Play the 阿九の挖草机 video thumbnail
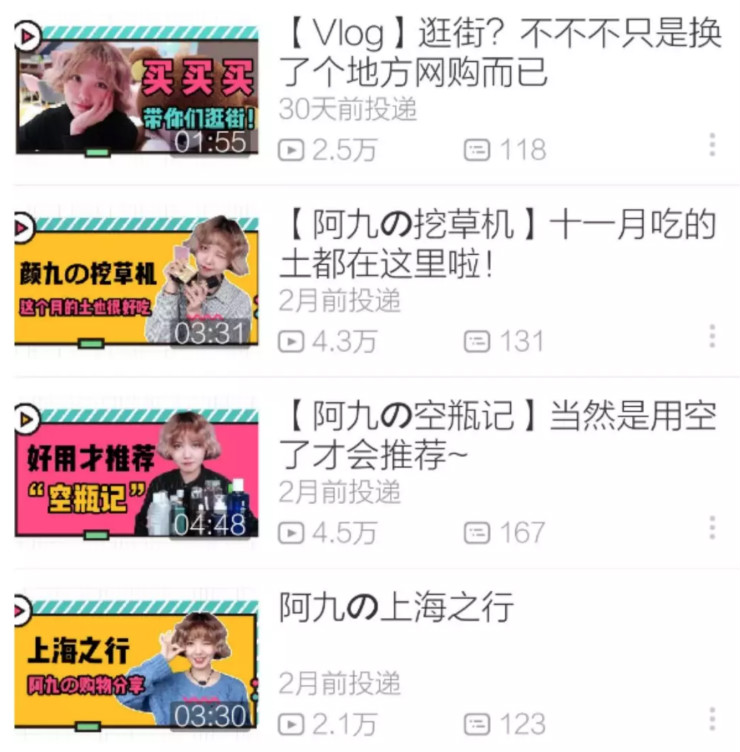 click(136, 282)
